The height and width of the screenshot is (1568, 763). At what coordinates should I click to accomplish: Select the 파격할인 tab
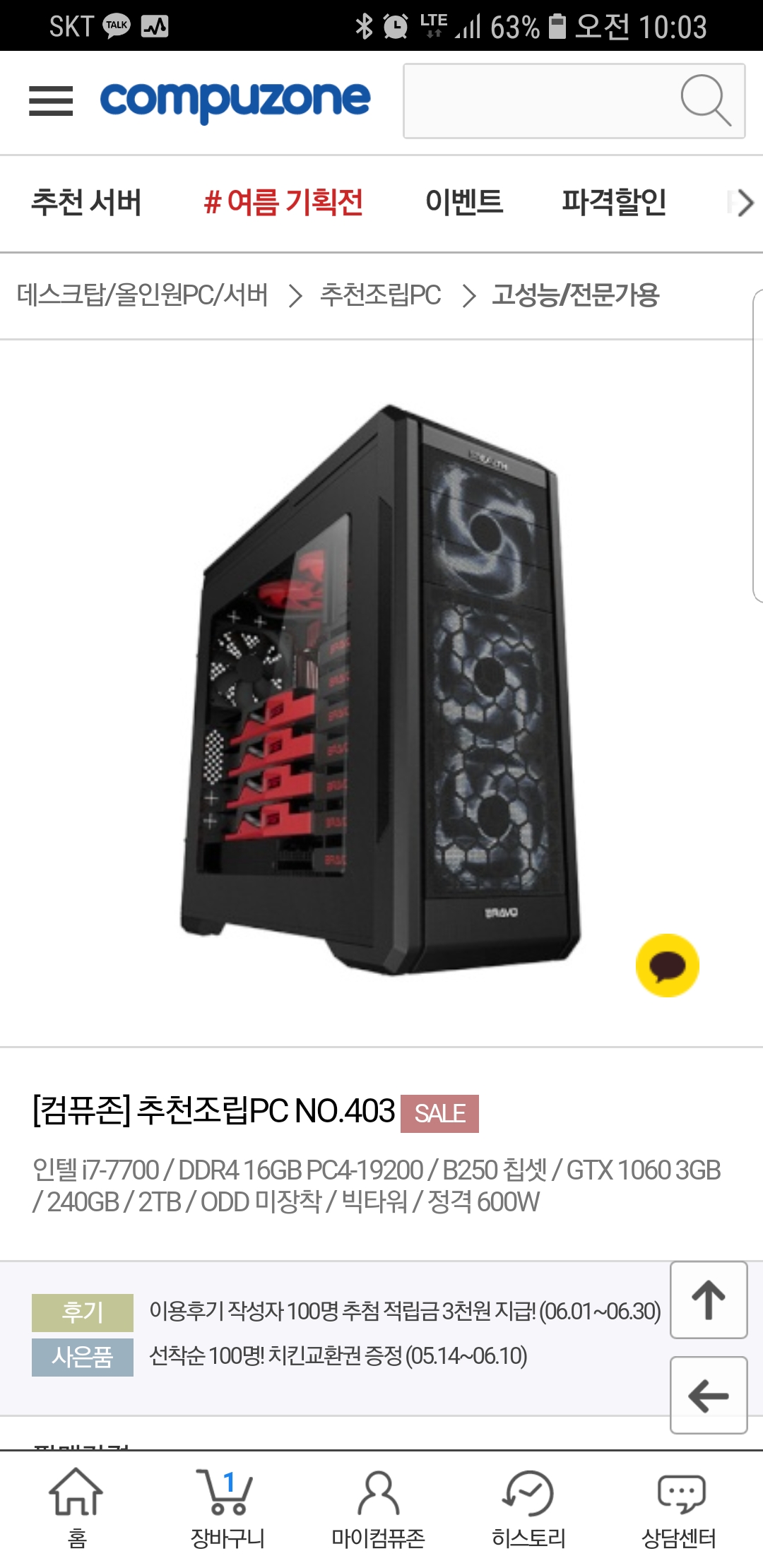(x=613, y=203)
